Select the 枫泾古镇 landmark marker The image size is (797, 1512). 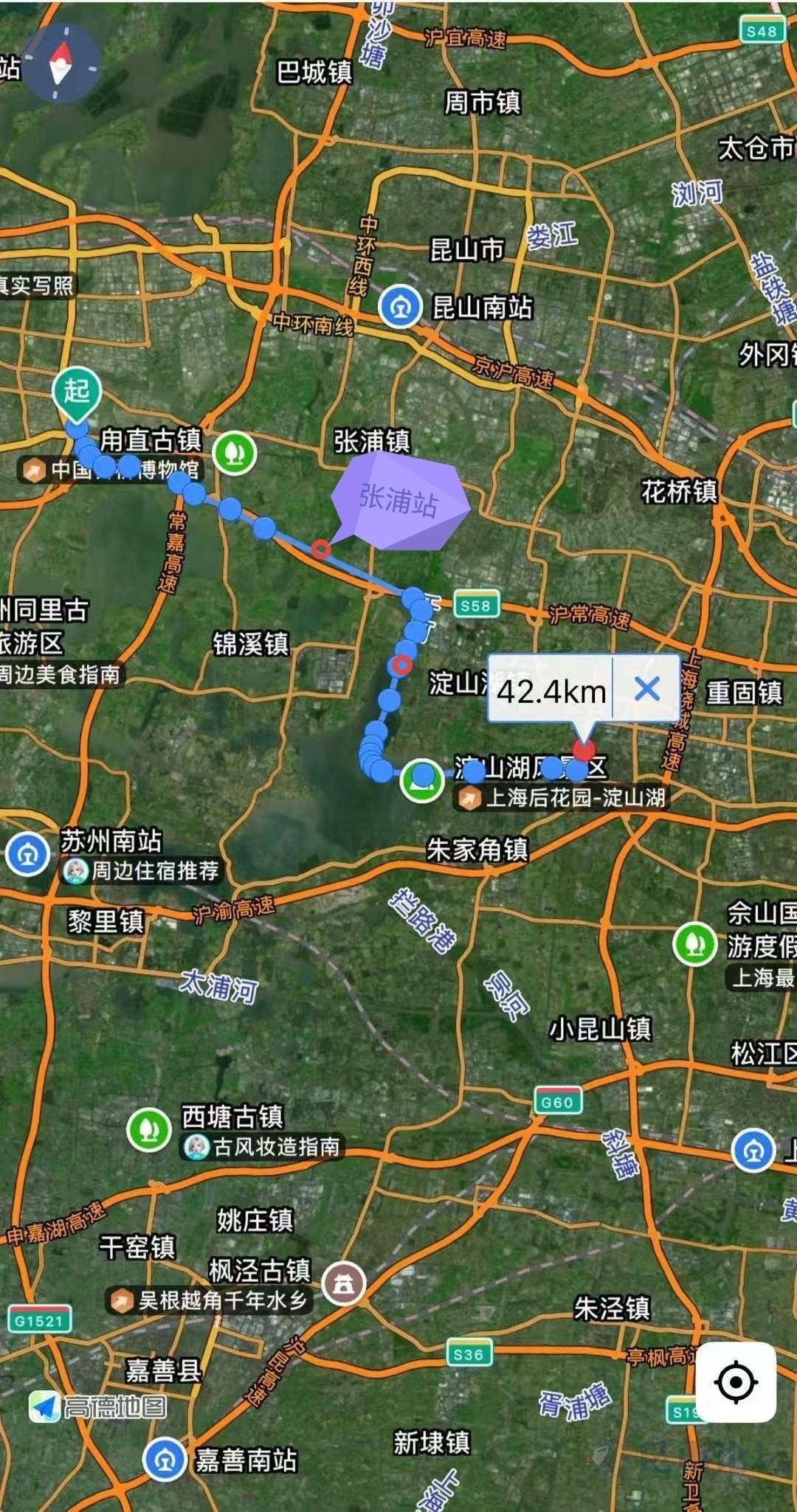[x=344, y=1283]
